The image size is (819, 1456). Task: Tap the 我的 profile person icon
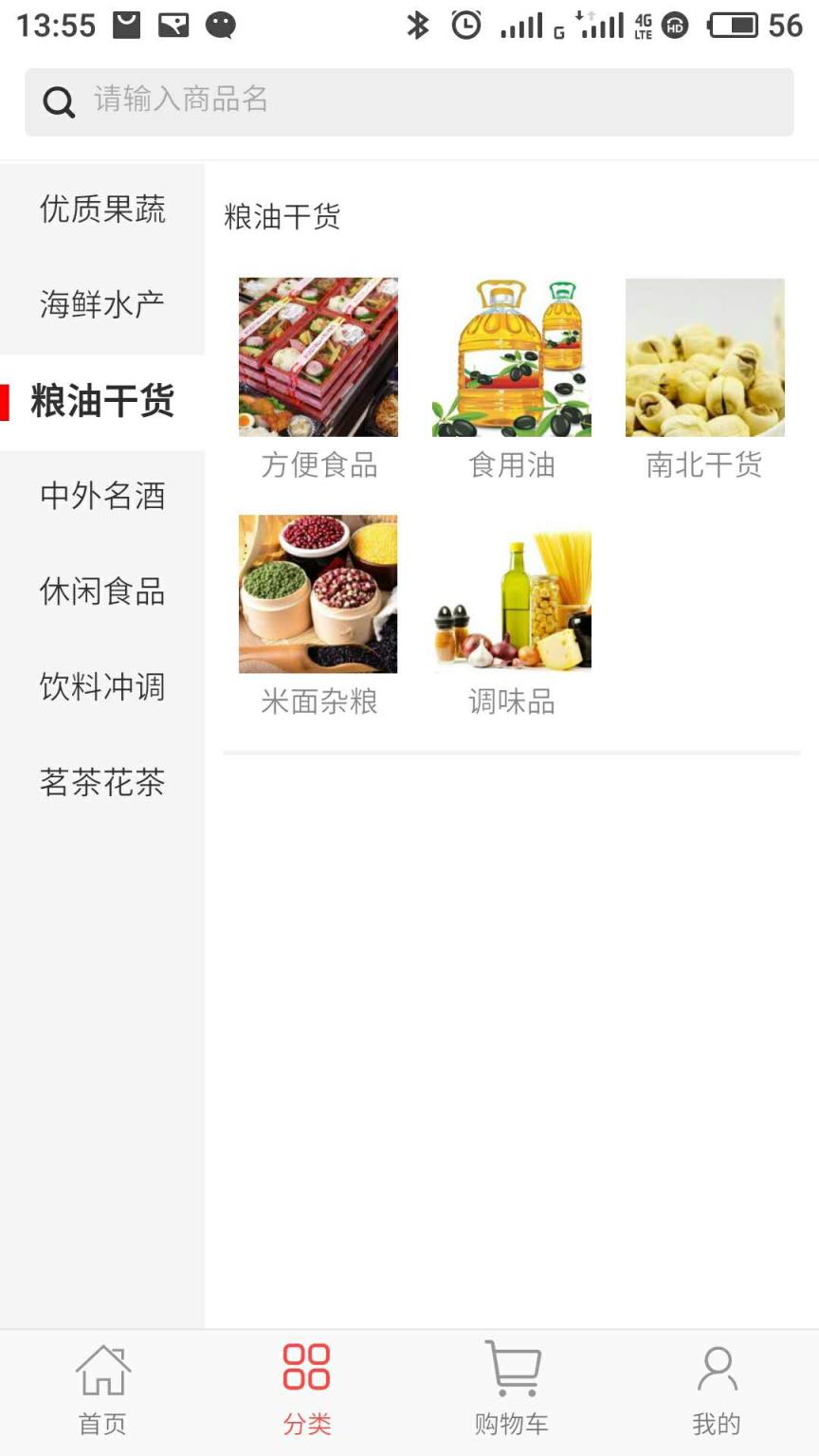pos(716,1370)
